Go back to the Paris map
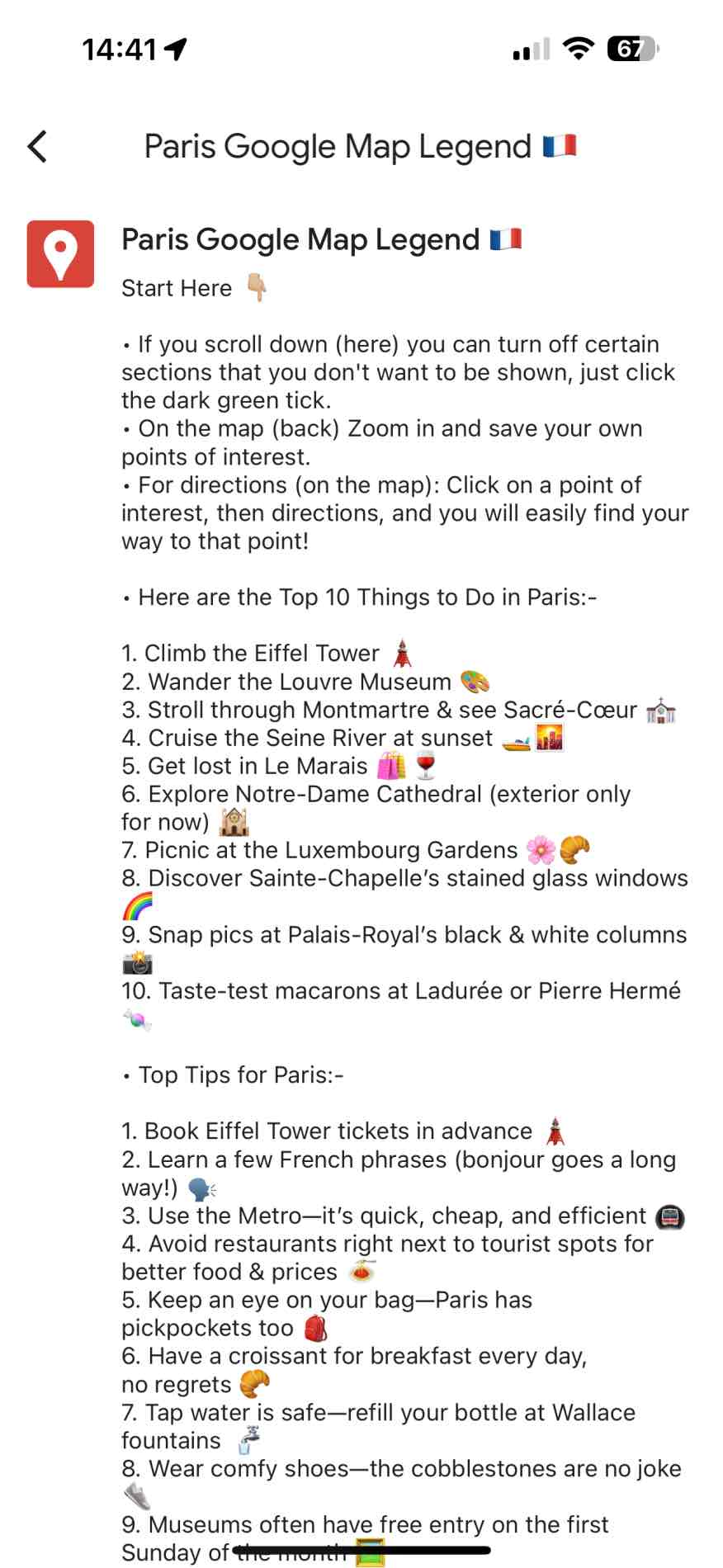 (x=38, y=147)
